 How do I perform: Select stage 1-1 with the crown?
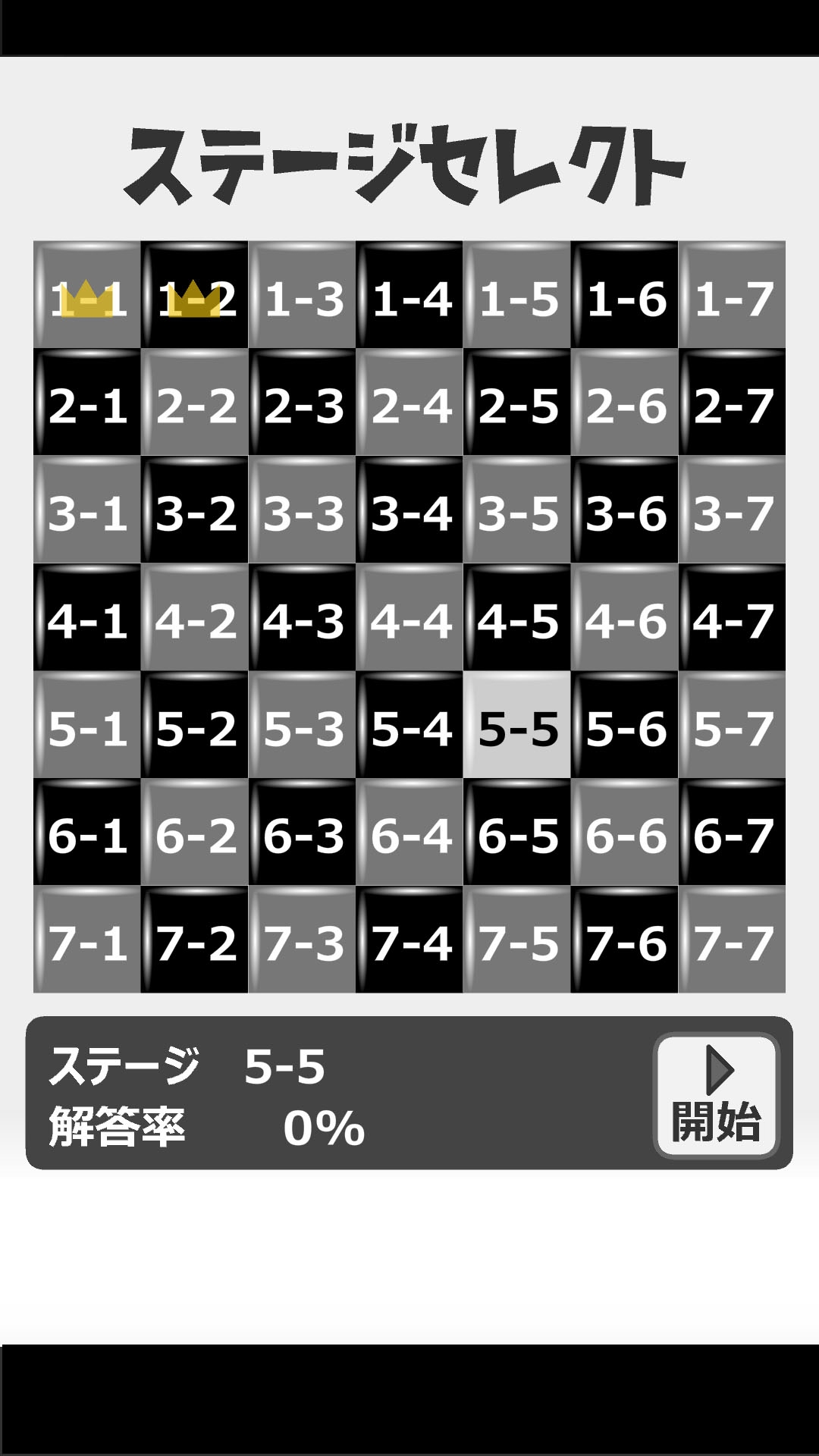click(x=87, y=295)
